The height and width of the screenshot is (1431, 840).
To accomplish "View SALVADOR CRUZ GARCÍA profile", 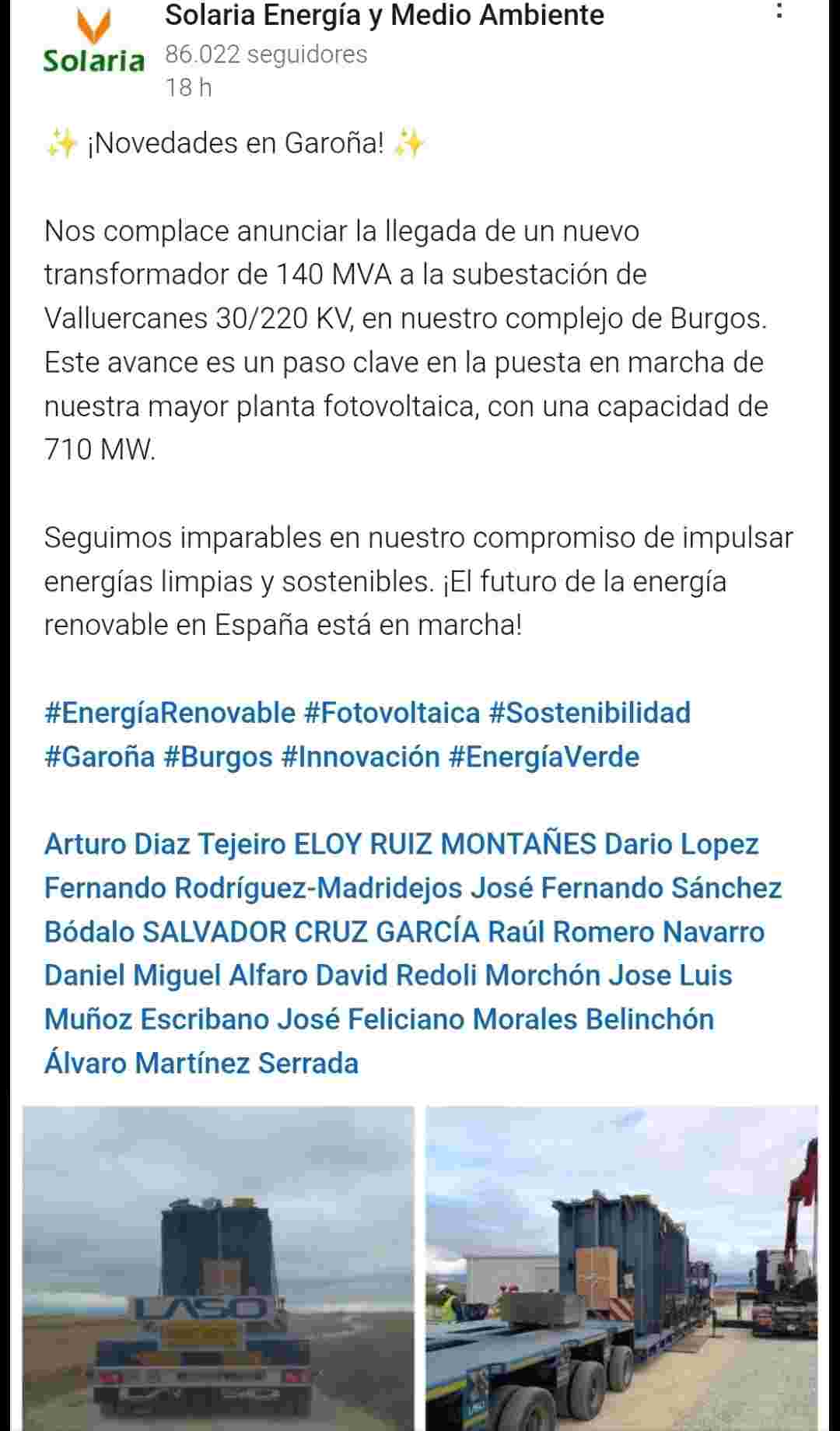I will click(x=311, y=931).
